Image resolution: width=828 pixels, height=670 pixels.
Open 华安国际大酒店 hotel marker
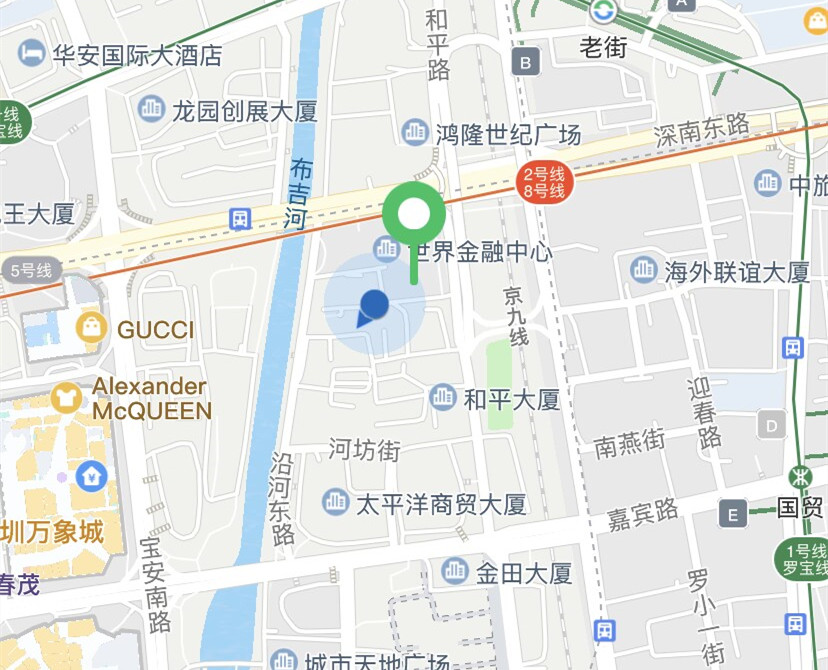coord(32,50)
